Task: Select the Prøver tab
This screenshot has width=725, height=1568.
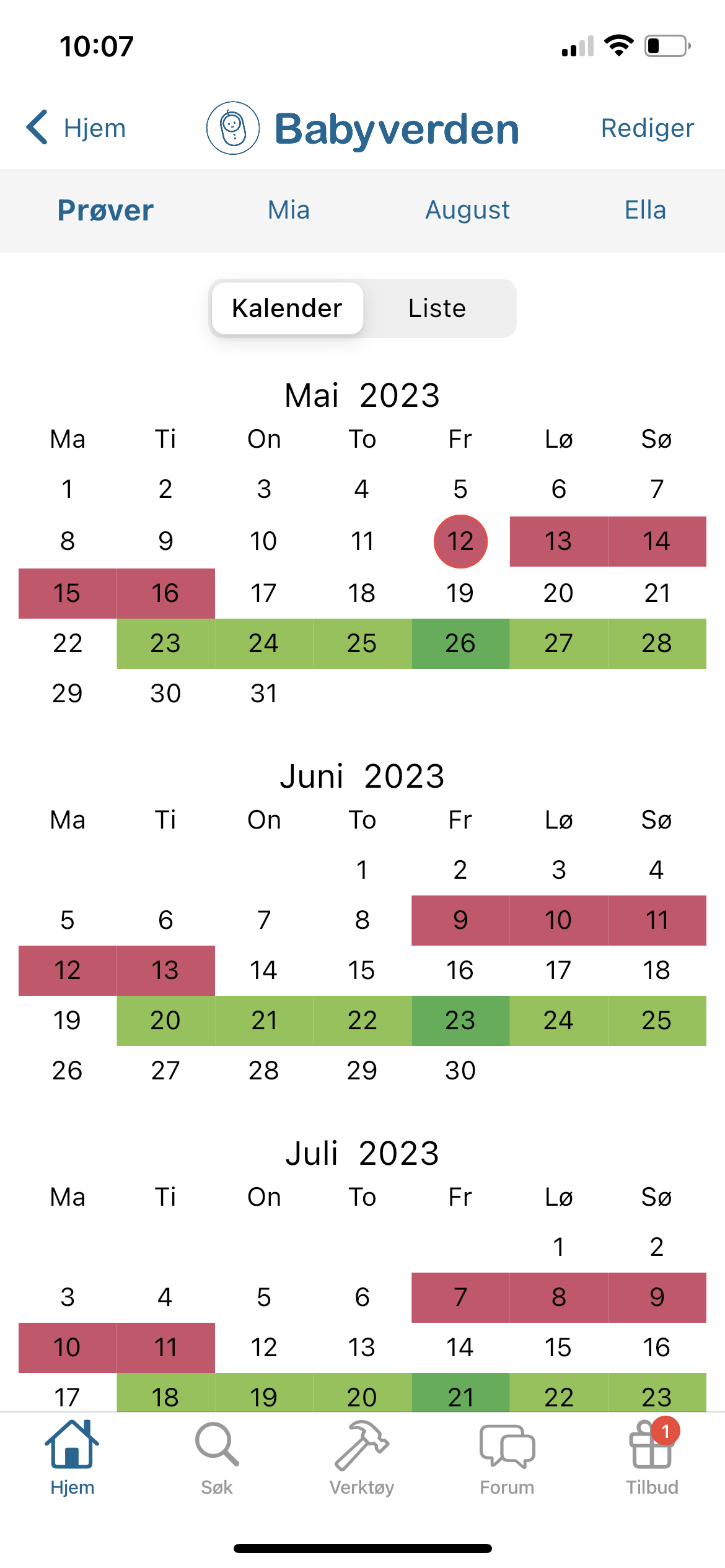Action: pyautogui.click(x=105, y=210)
